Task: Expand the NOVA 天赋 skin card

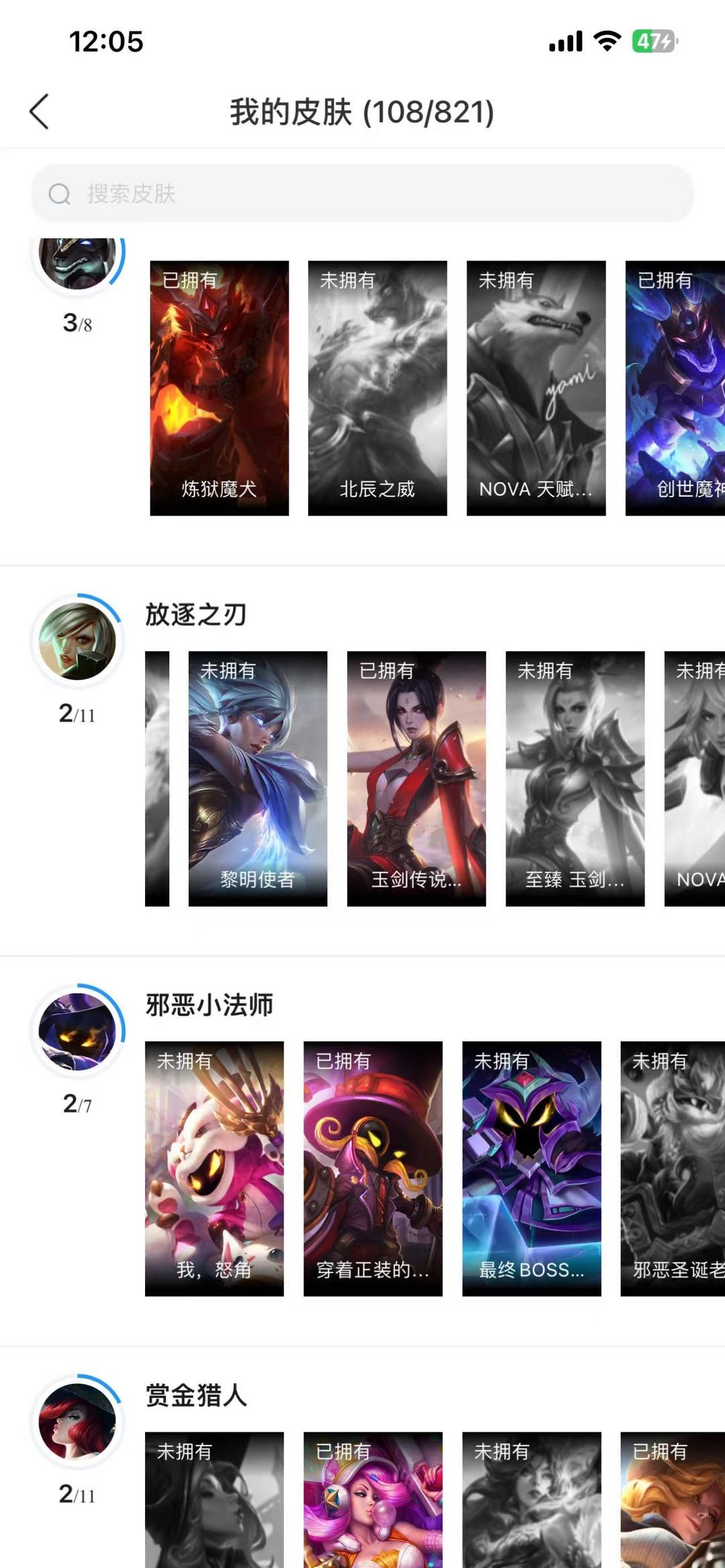Action: coord(536,388)
